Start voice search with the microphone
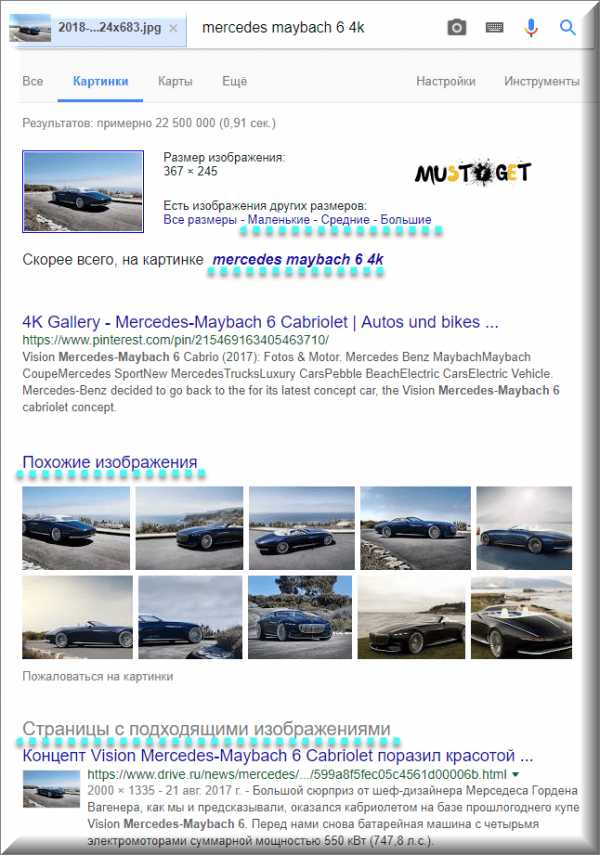 pos(531,28)
